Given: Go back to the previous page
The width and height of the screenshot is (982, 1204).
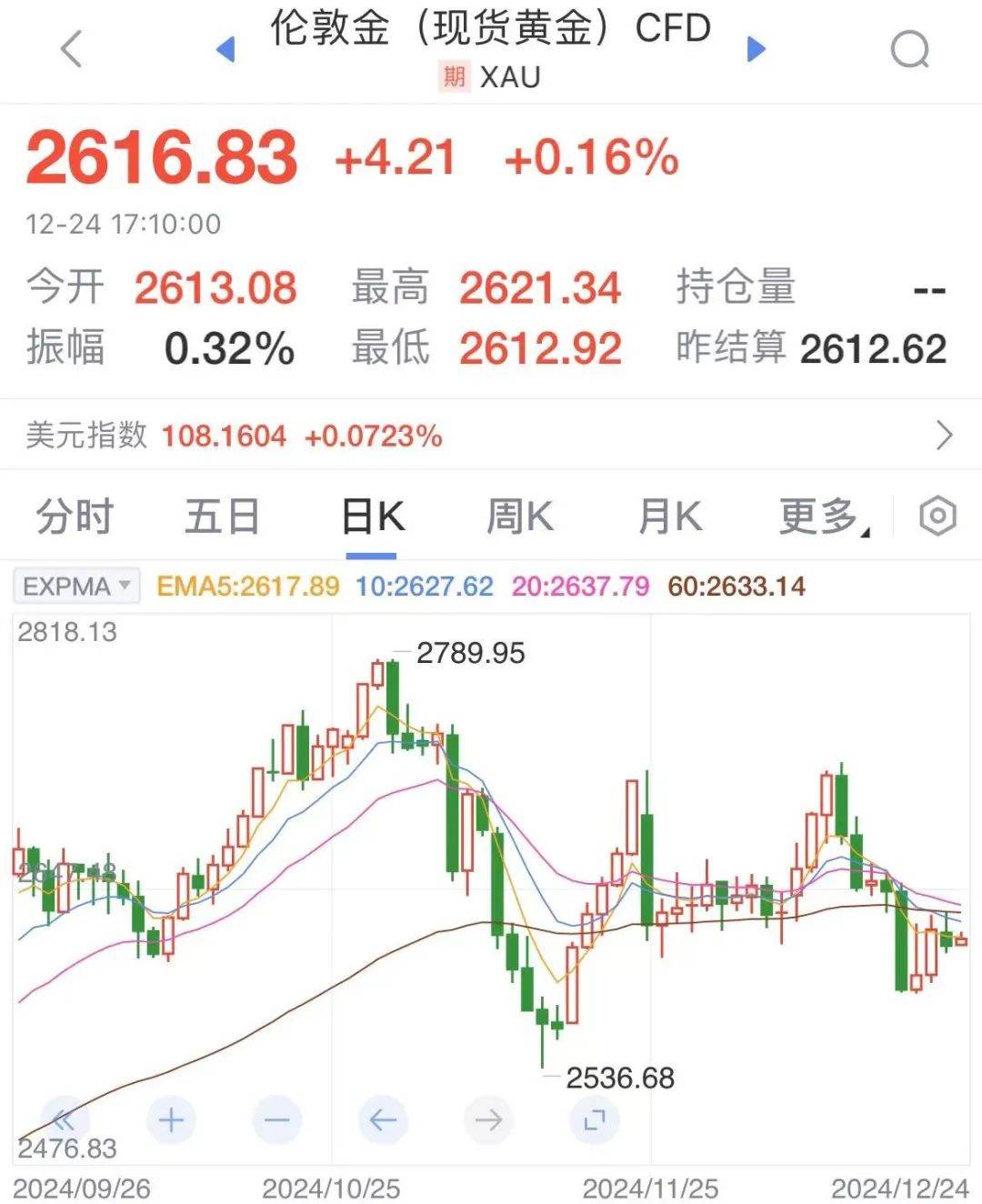Looking at the screenshot, I should click(72, 49).
